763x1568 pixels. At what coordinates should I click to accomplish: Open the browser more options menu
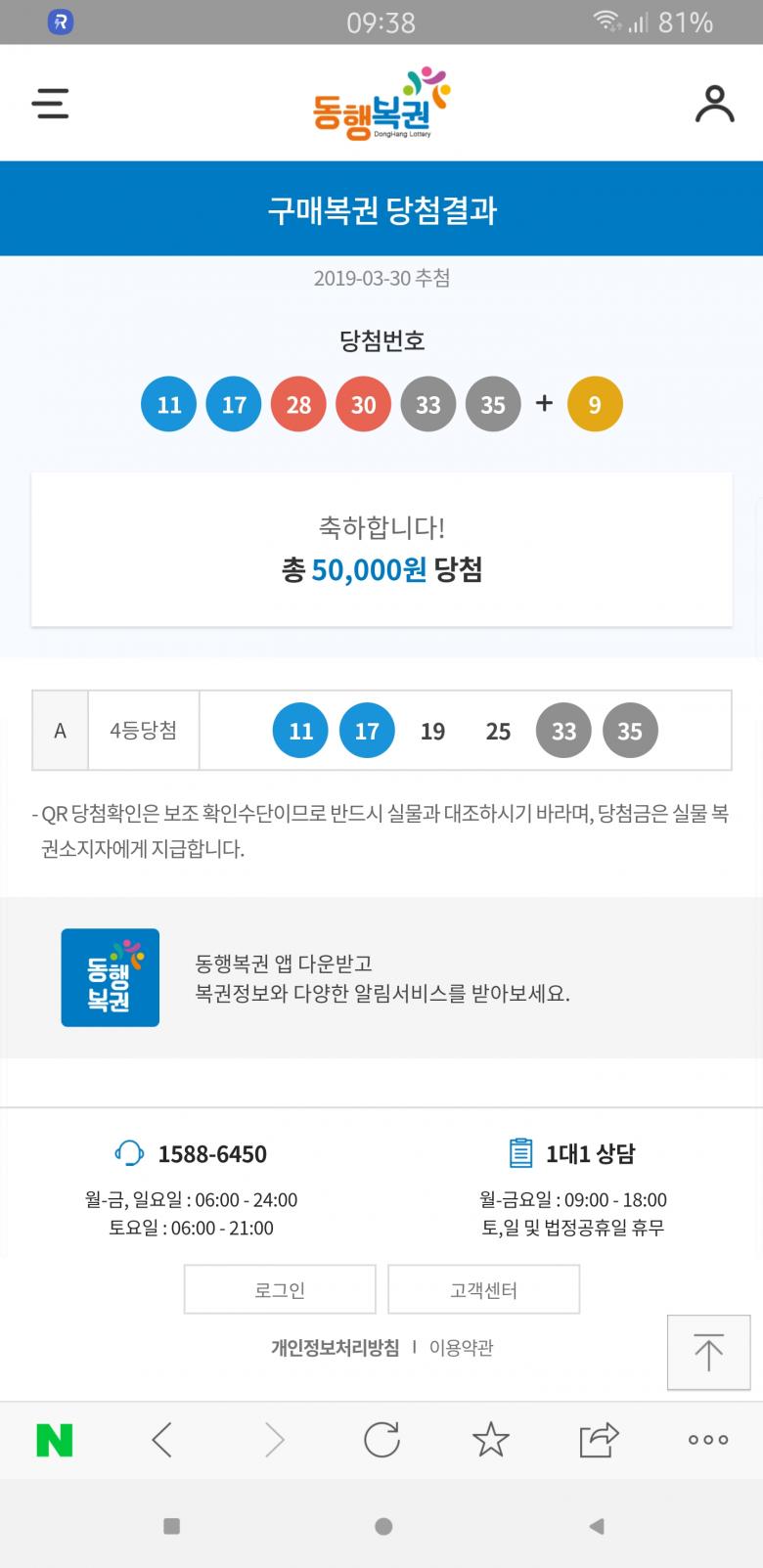coord(708,1440)
